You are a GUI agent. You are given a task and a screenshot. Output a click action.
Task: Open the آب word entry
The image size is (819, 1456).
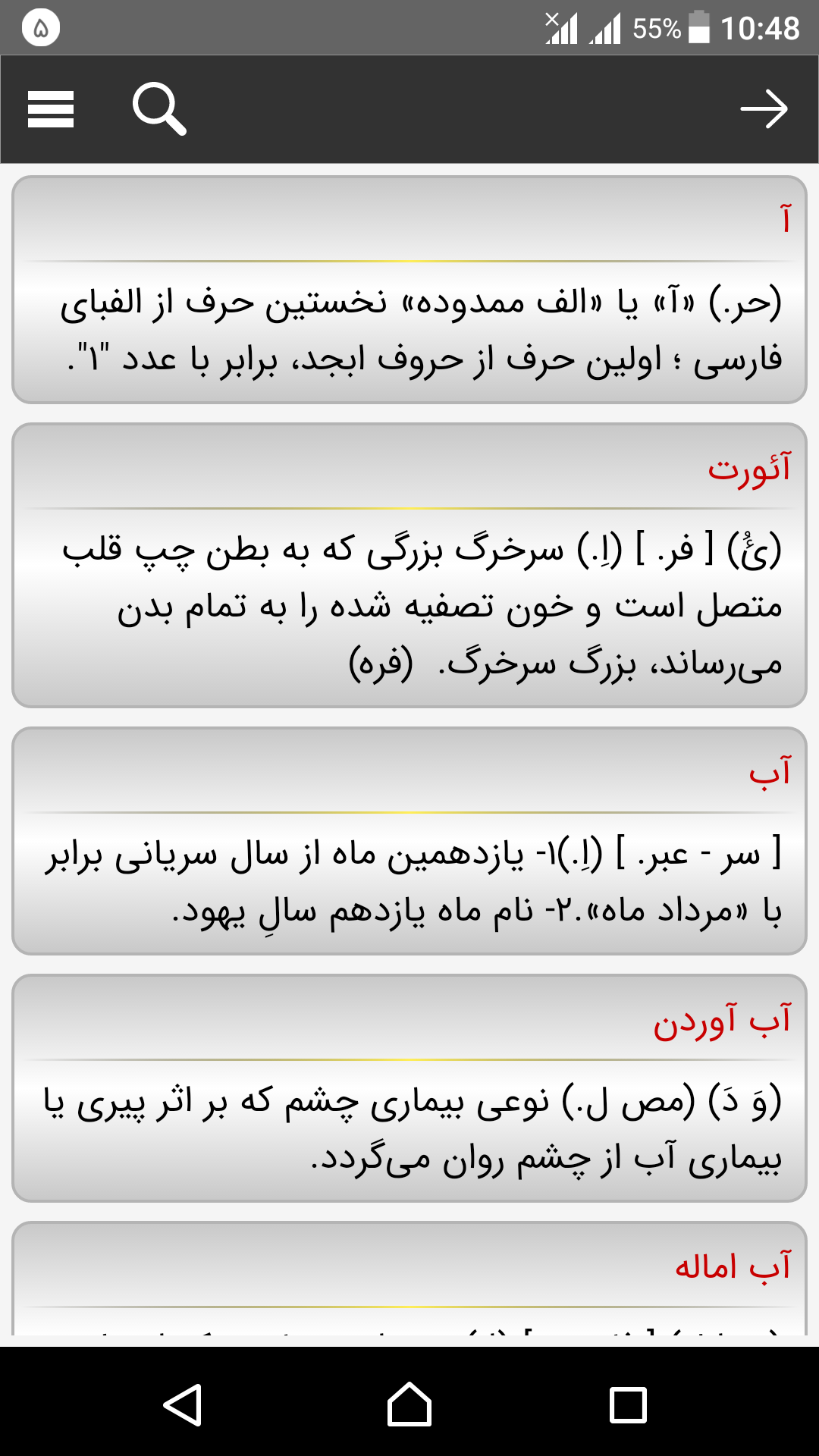point(409,840)
